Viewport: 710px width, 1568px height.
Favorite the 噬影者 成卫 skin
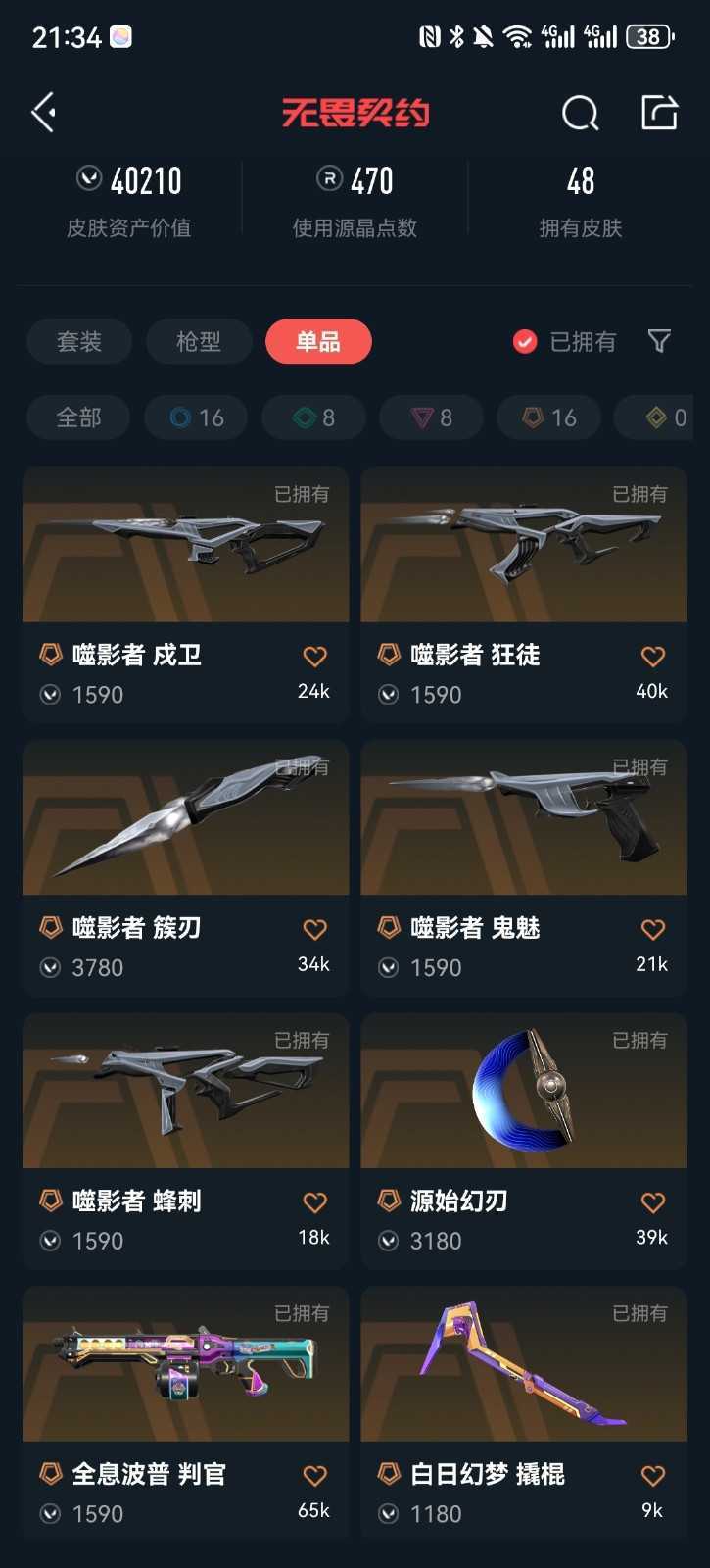pos(315,656)
